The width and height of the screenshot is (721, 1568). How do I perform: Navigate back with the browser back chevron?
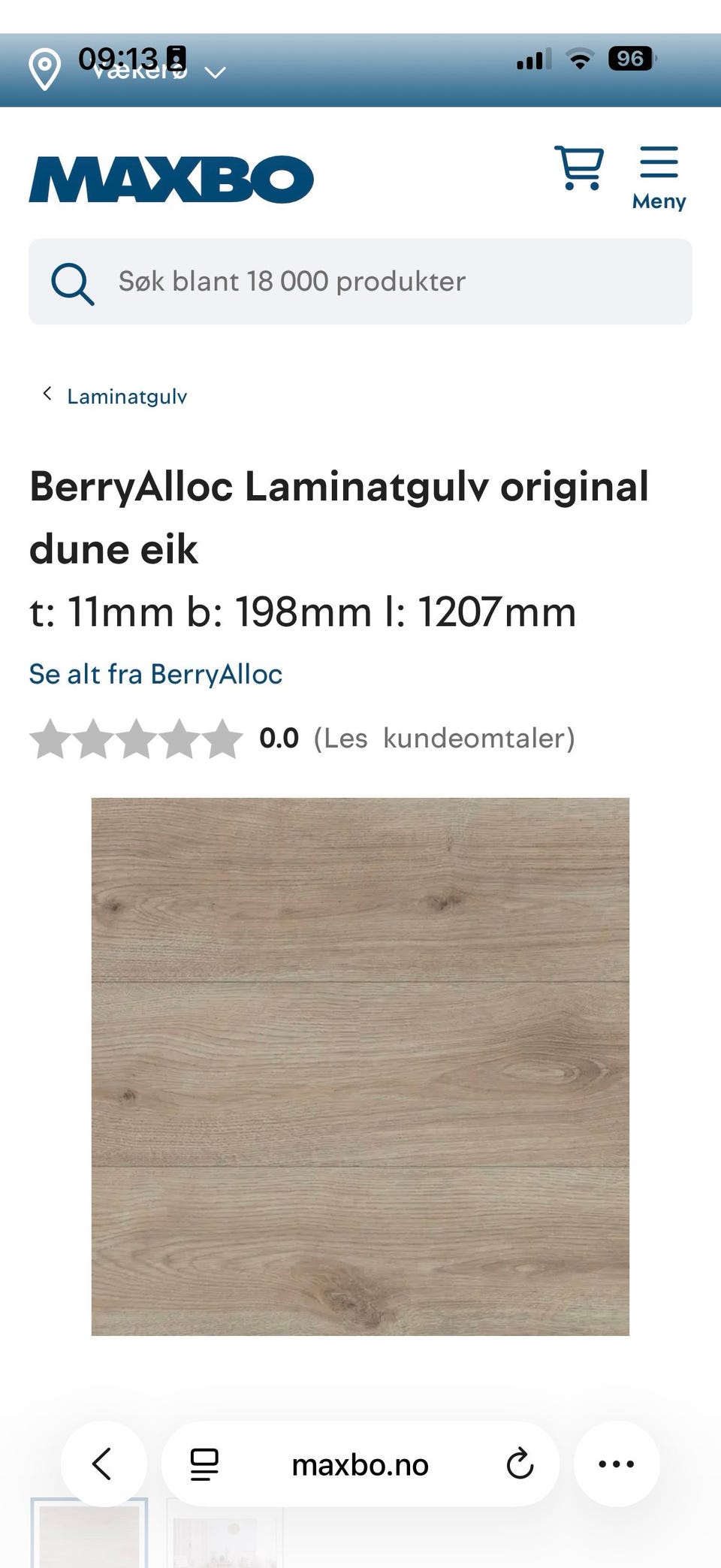104,1463
